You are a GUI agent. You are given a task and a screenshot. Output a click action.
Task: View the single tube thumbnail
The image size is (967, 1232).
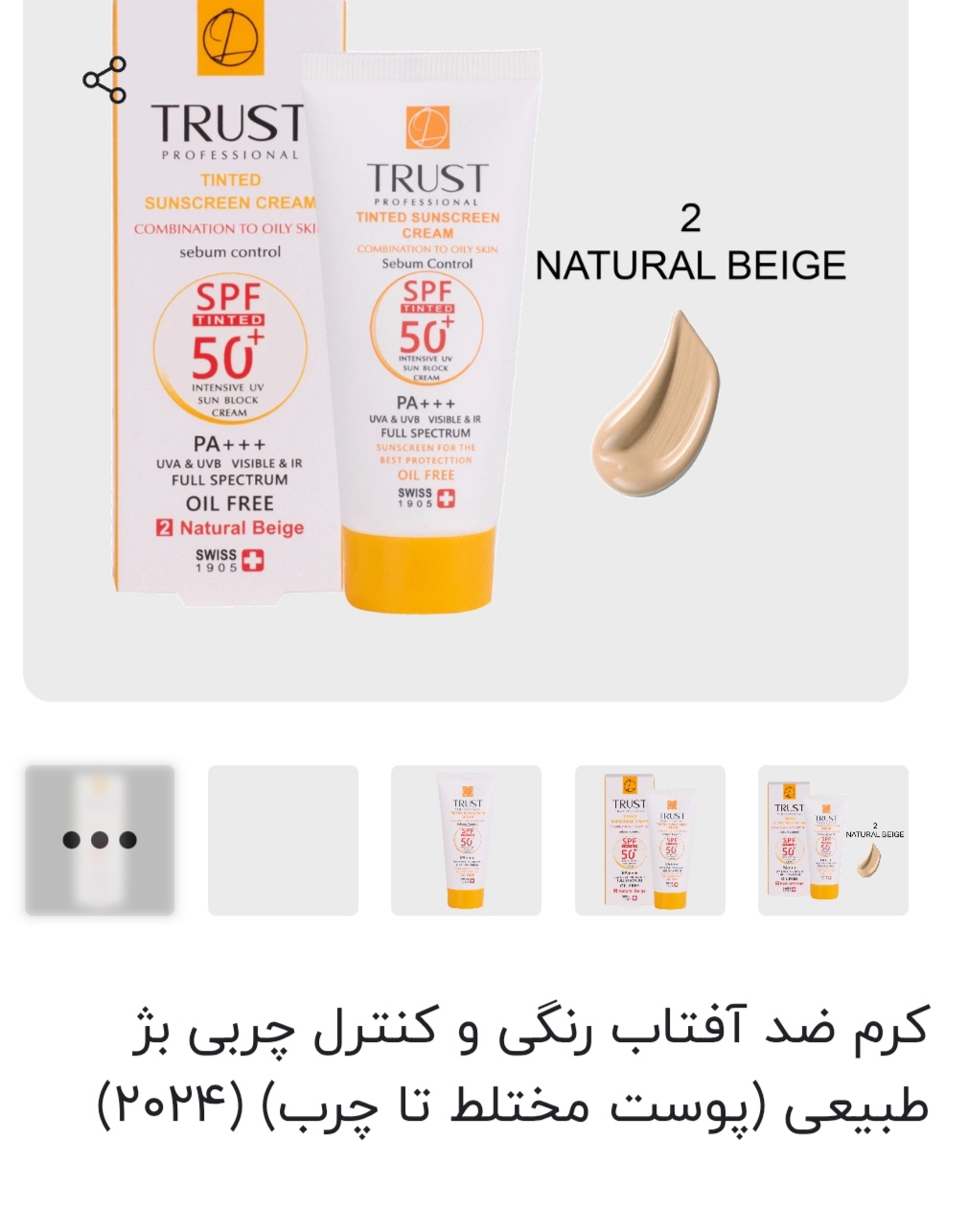(x=466, y=840)
